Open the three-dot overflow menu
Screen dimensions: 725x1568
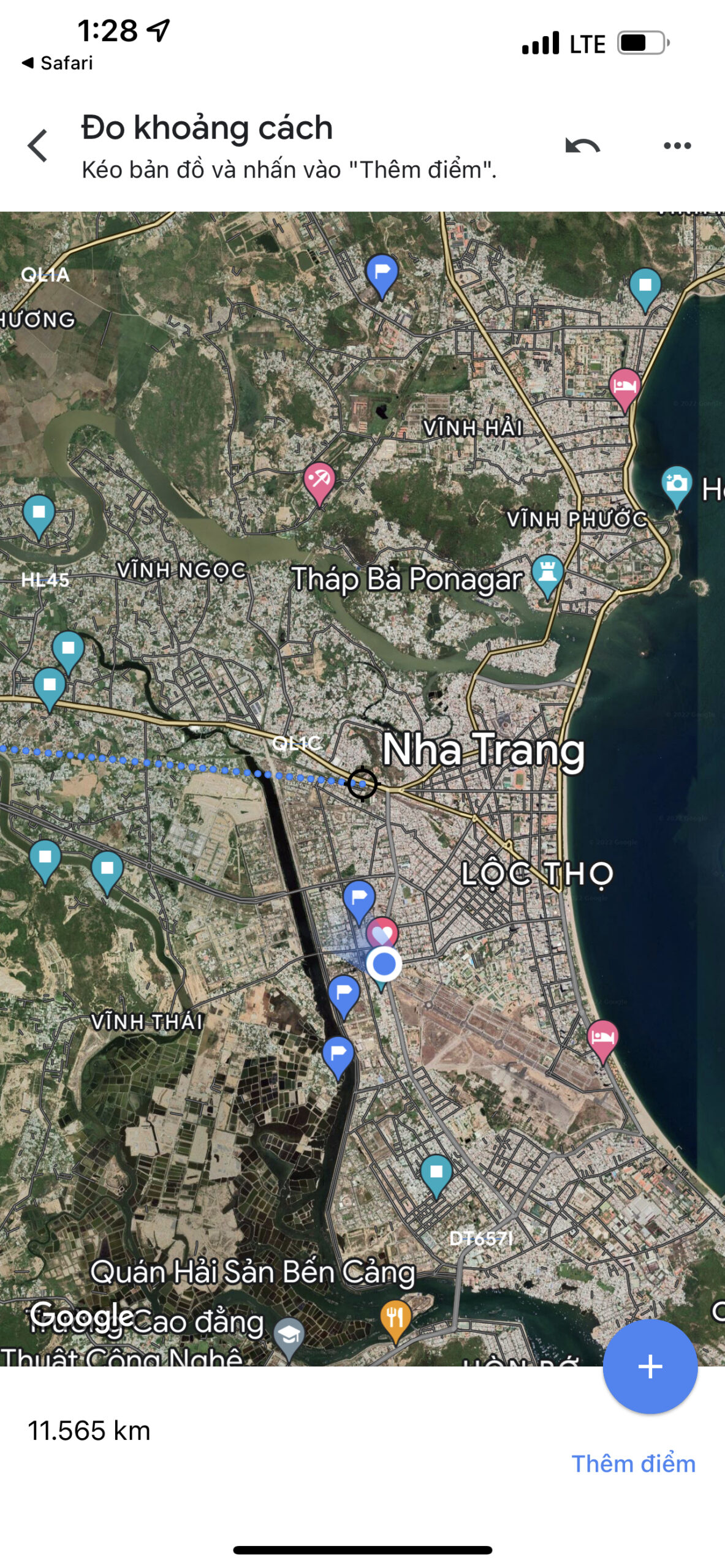pos(677,146)
